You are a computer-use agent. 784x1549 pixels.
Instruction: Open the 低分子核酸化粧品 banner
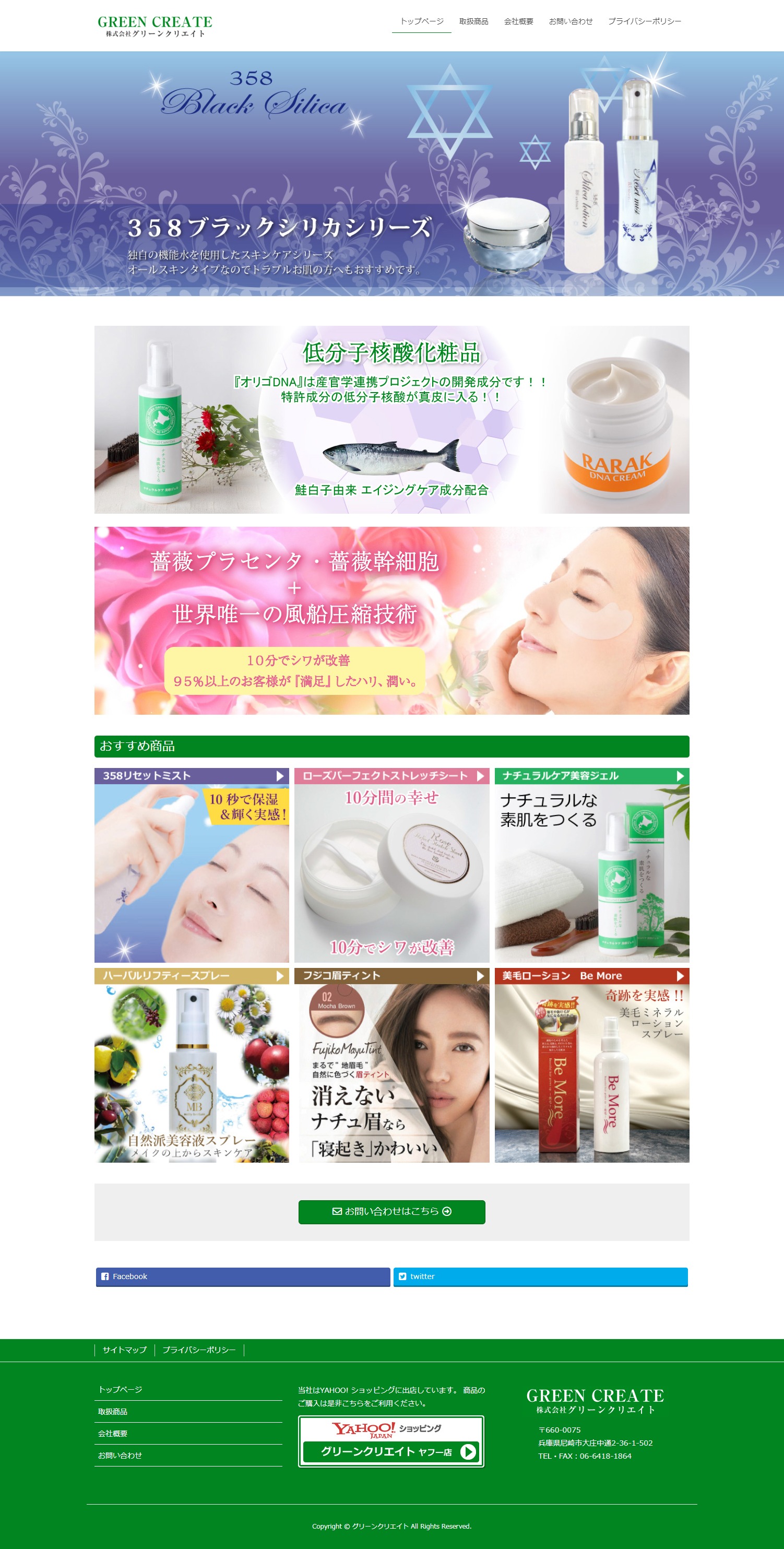391,420
